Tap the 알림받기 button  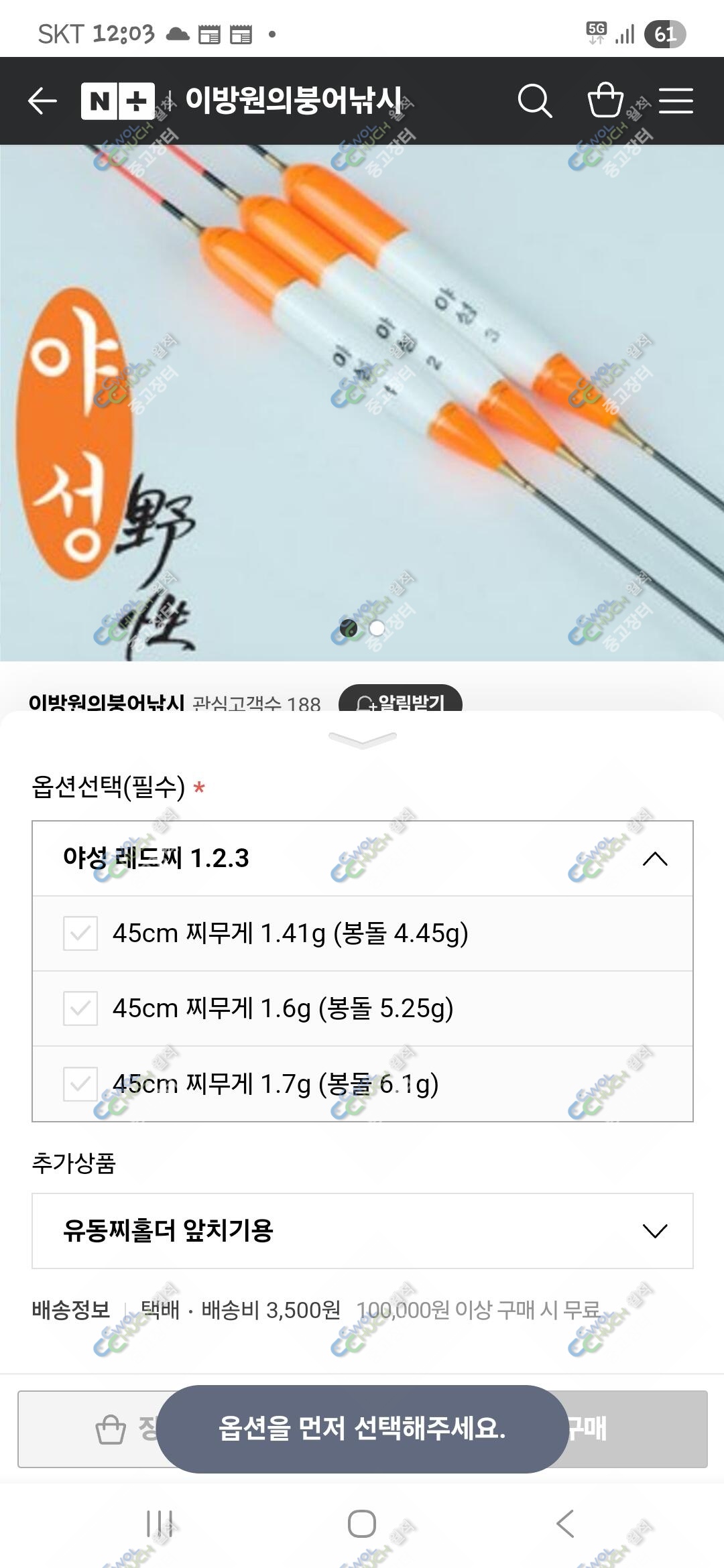click(x=400, y=700)
